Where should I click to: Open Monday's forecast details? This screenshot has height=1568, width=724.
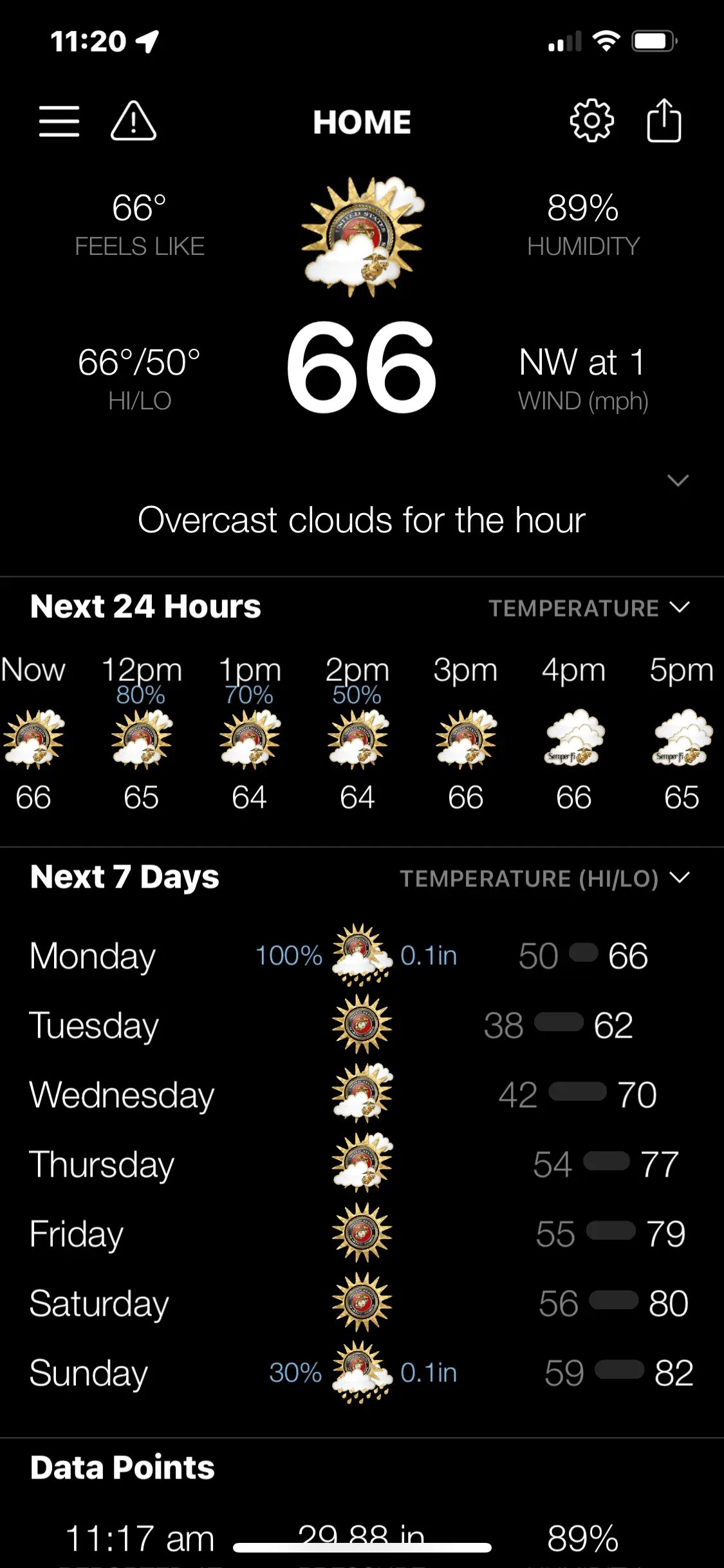click(362, 956)
